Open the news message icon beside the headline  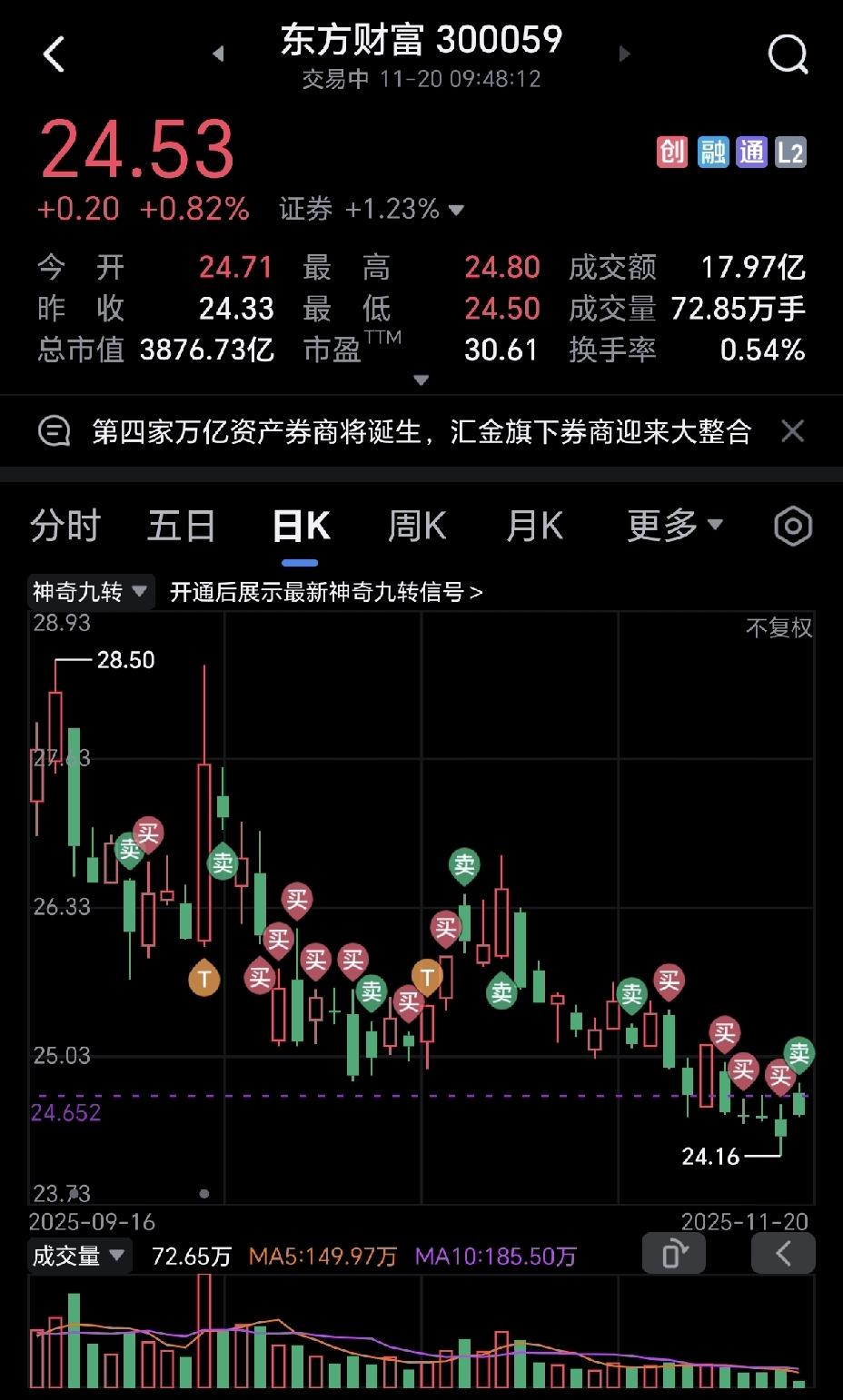(x=55, y=431)
